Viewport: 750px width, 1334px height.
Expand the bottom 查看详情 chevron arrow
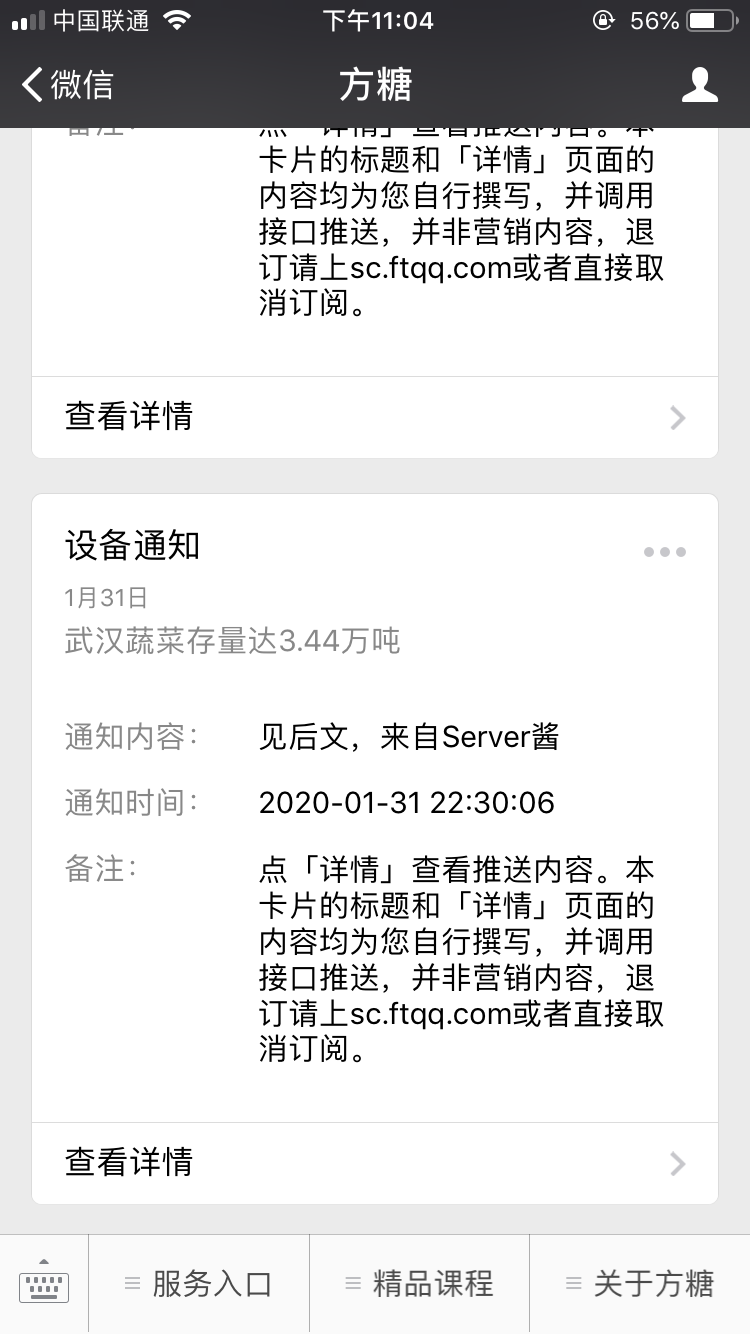(677, 1163)
